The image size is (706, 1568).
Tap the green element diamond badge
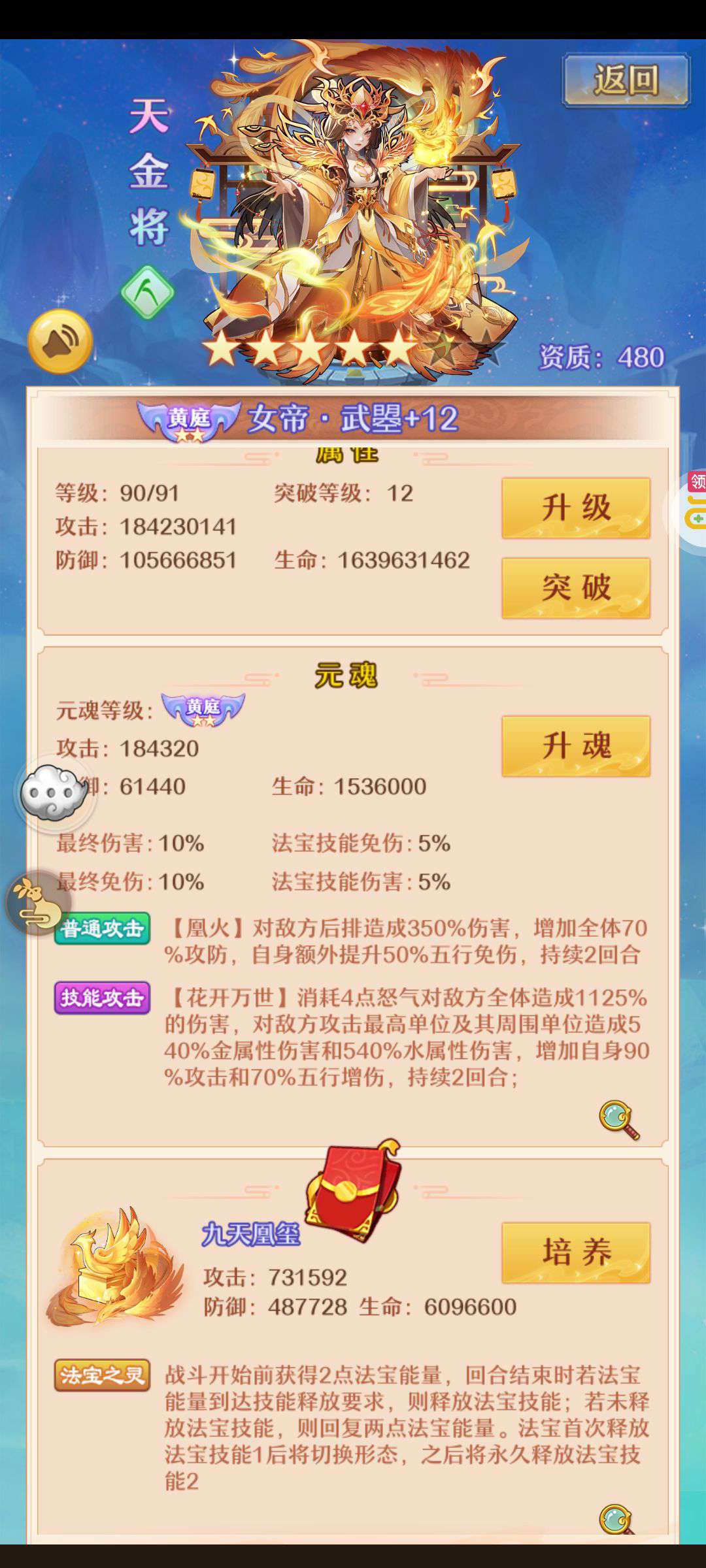click(x=148, y=292)
